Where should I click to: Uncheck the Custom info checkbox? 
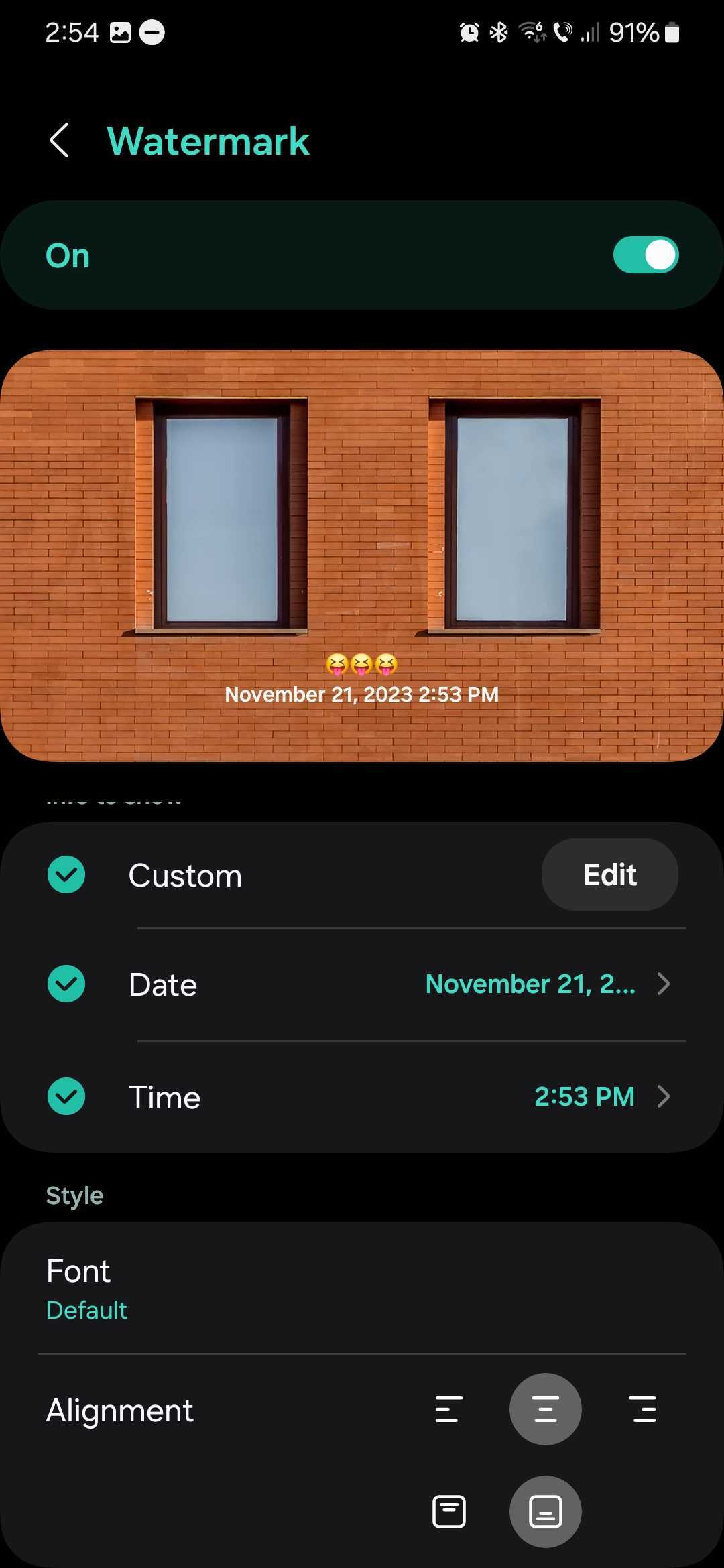tap(66, 874)
